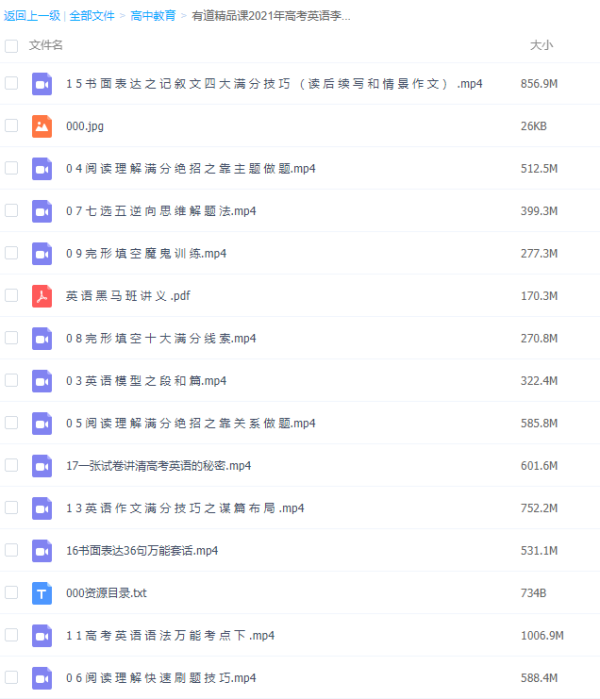Open 11高考英语语法万能考点下.mp4
This screenshot has height=699, width=600.
(170, 635)
